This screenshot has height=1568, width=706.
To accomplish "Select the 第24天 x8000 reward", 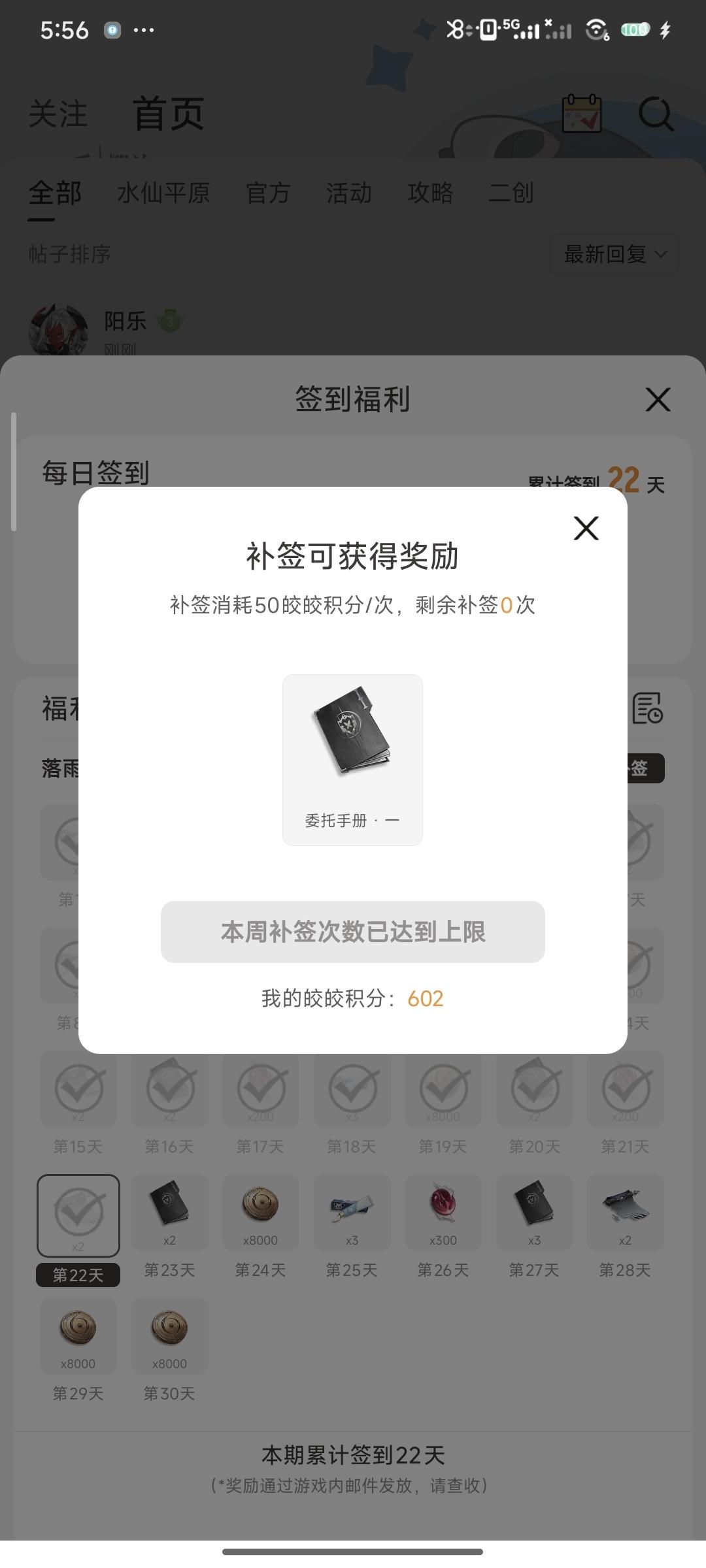I will (x=260, y=1214).
